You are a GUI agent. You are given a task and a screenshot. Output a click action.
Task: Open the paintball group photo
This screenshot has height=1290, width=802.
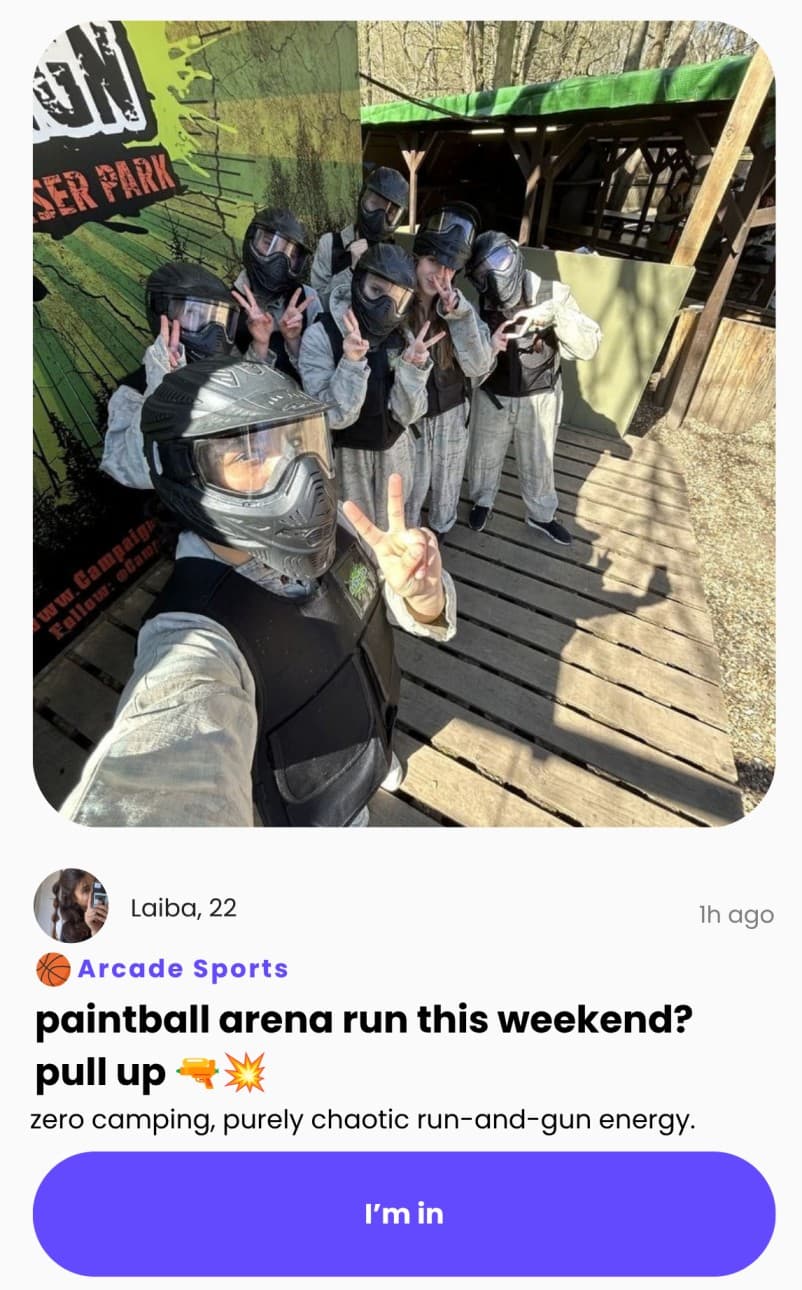coord(403,423)
